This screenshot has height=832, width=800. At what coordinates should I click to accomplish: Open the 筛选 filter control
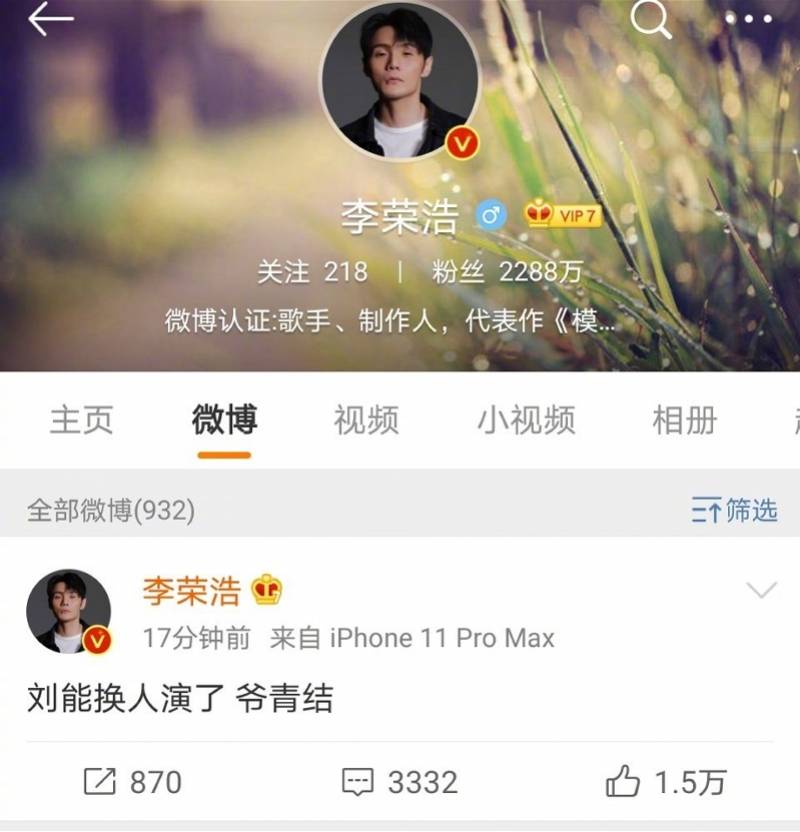pyautogui.click(x=737, y=509)
